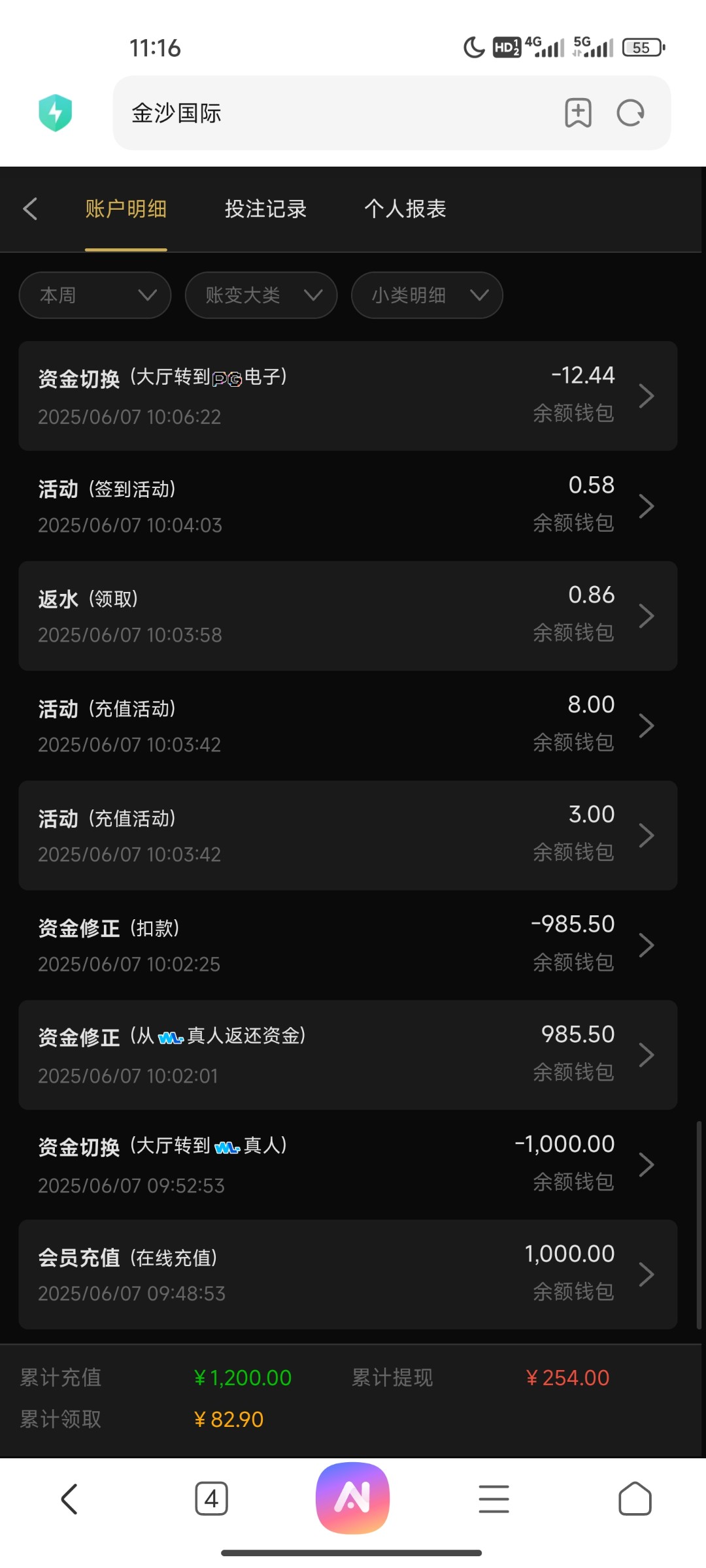Viewport: 706px width, 1568px height.
Task: Expand the 账变大类 dropdown
Action: [x=261, y=295]
